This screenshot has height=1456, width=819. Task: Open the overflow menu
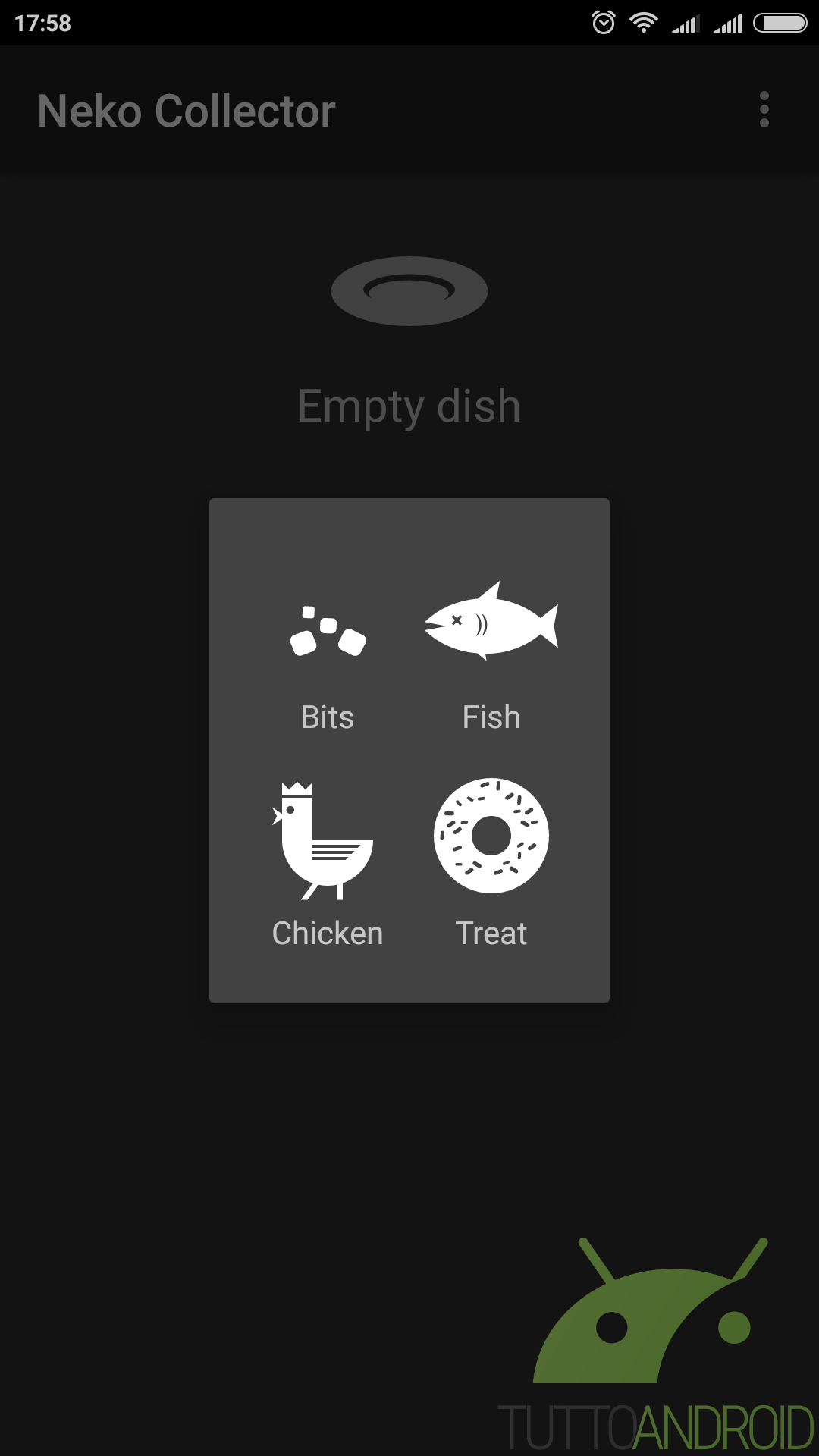click(764, 110)
